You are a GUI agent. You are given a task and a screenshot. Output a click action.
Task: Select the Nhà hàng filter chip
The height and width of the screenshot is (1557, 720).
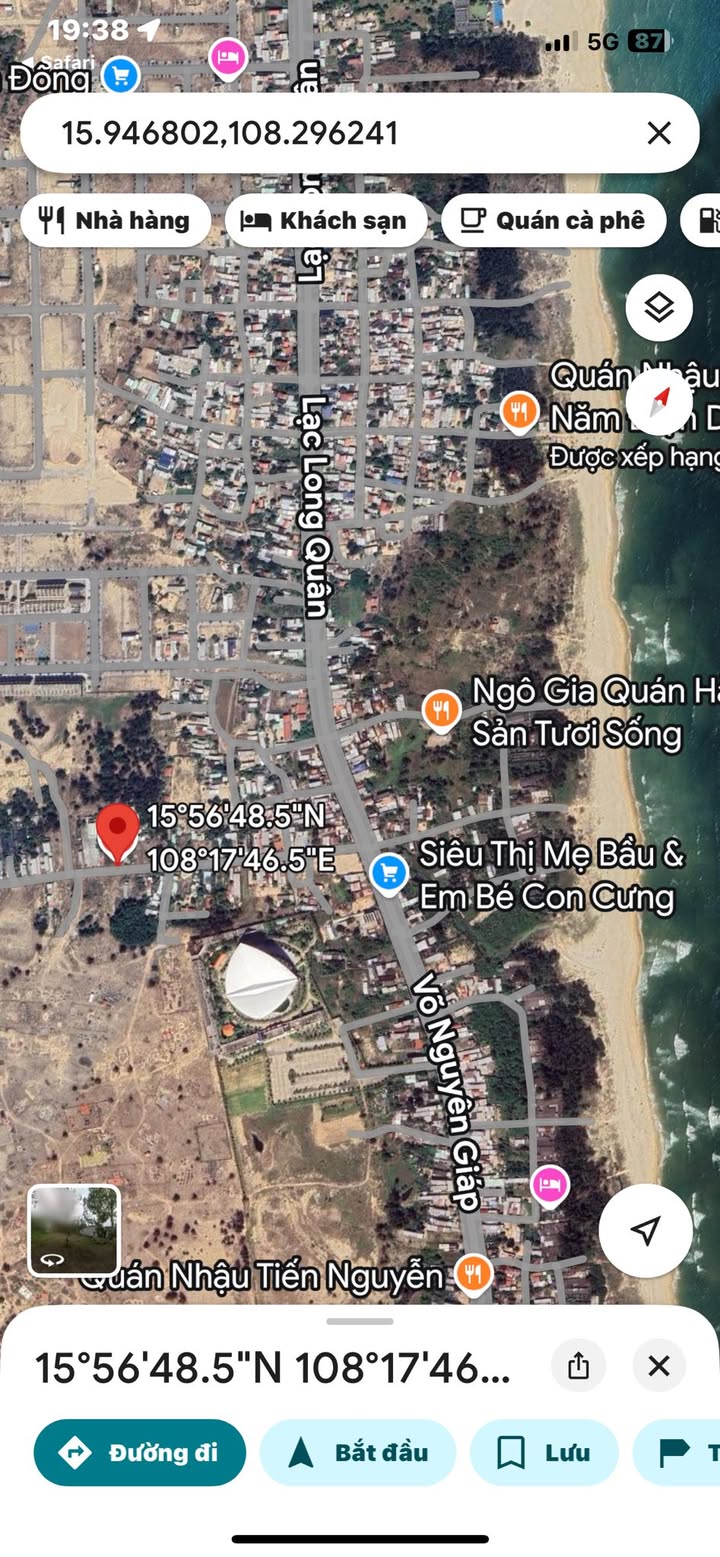[116, 221]
